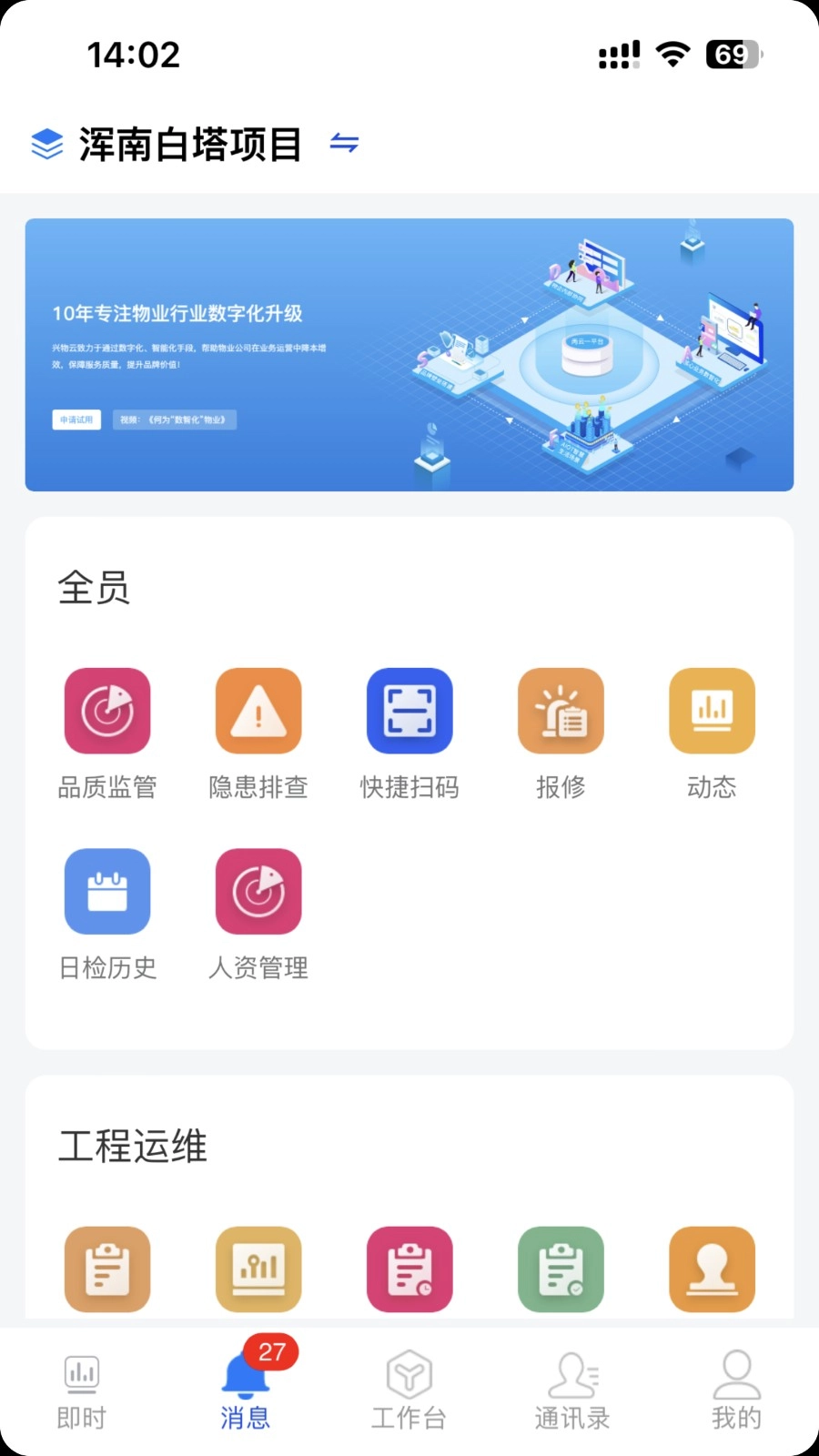Open 日检历史 daily inspection history
The height and width of the screenshot is (1456, 819).
(x=106, y=891)
